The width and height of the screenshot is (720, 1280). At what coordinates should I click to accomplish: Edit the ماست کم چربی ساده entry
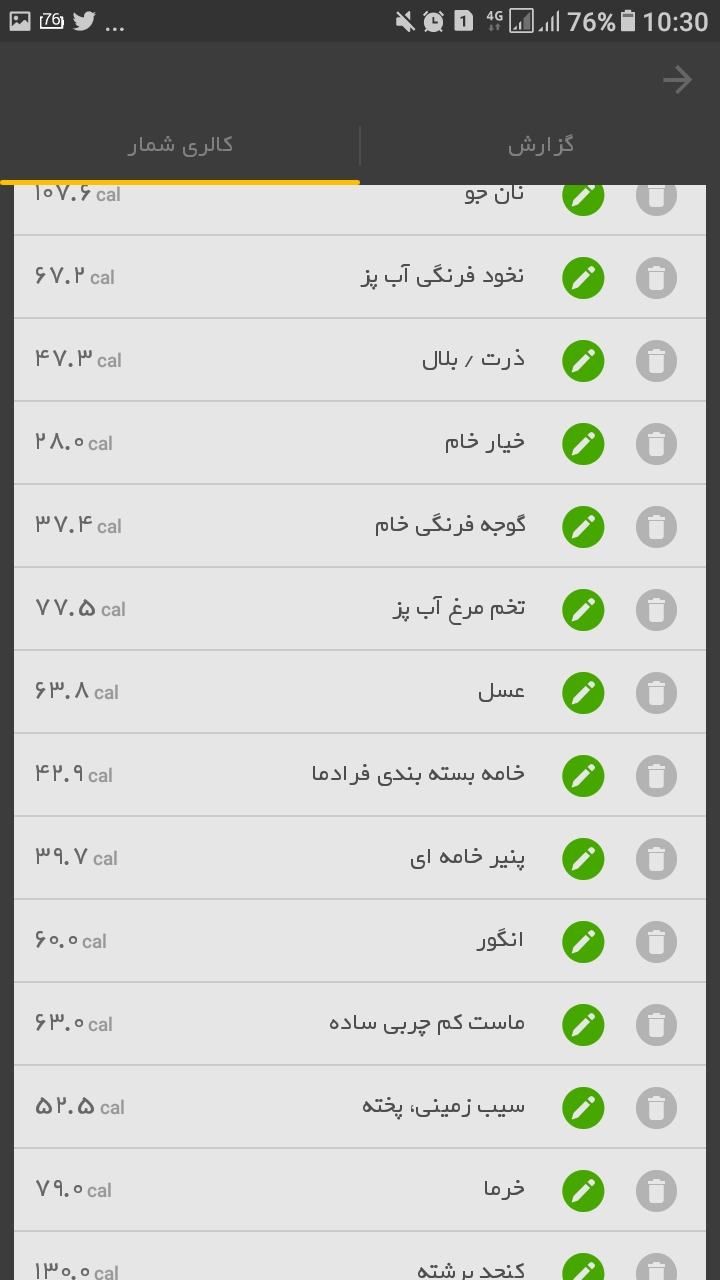pos(583,1025)
